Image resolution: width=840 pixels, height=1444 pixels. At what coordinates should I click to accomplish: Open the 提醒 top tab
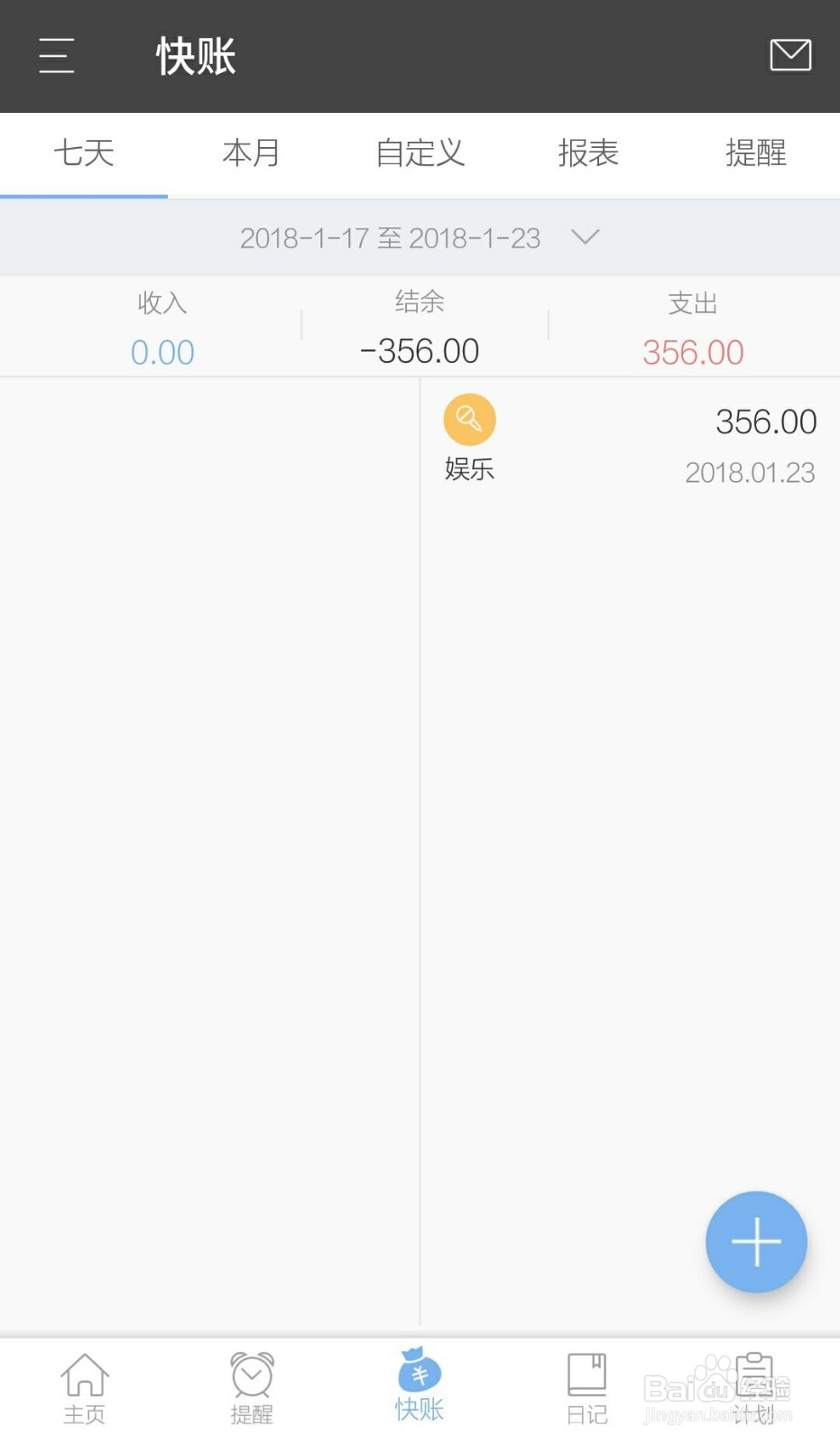click(x=756, y=153)
